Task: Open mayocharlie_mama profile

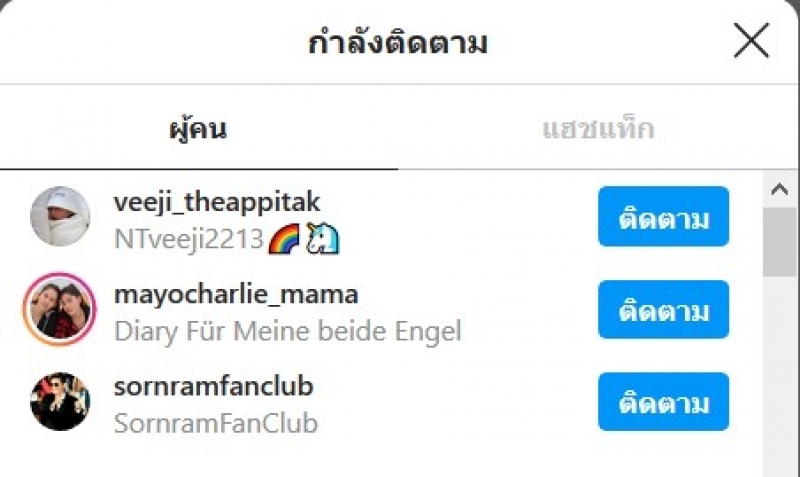Action: click(x=236, y=295)
